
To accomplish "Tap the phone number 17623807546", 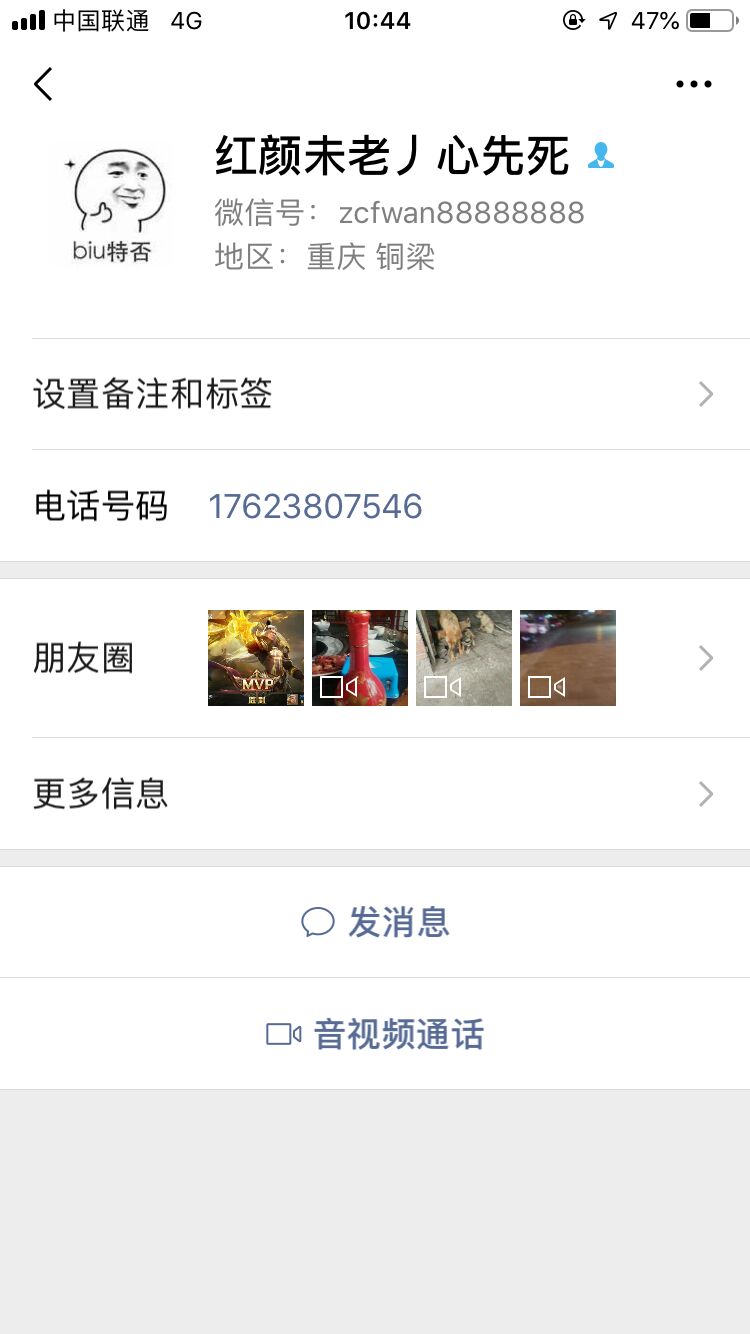I will [315, 506].
